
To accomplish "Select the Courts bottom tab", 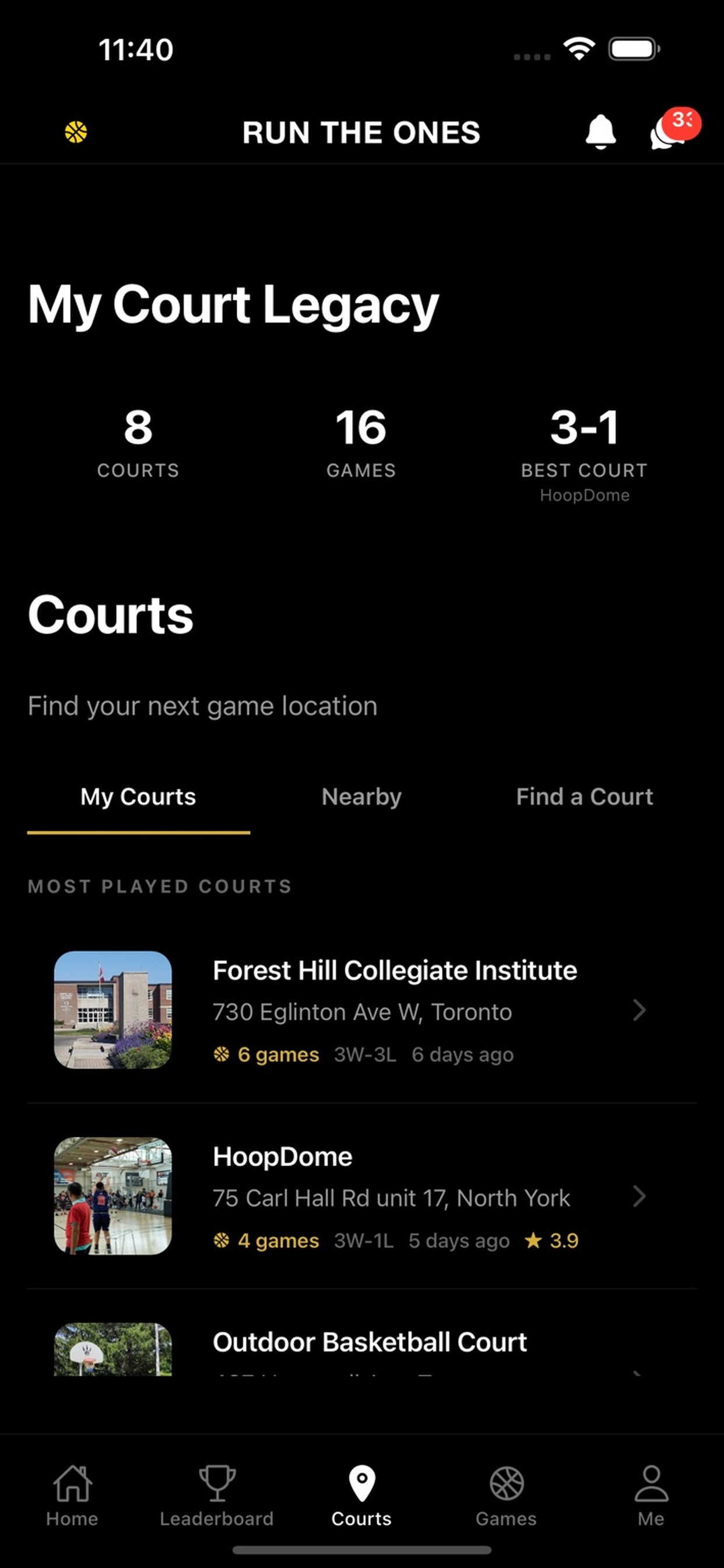I will click(362, 1496).
